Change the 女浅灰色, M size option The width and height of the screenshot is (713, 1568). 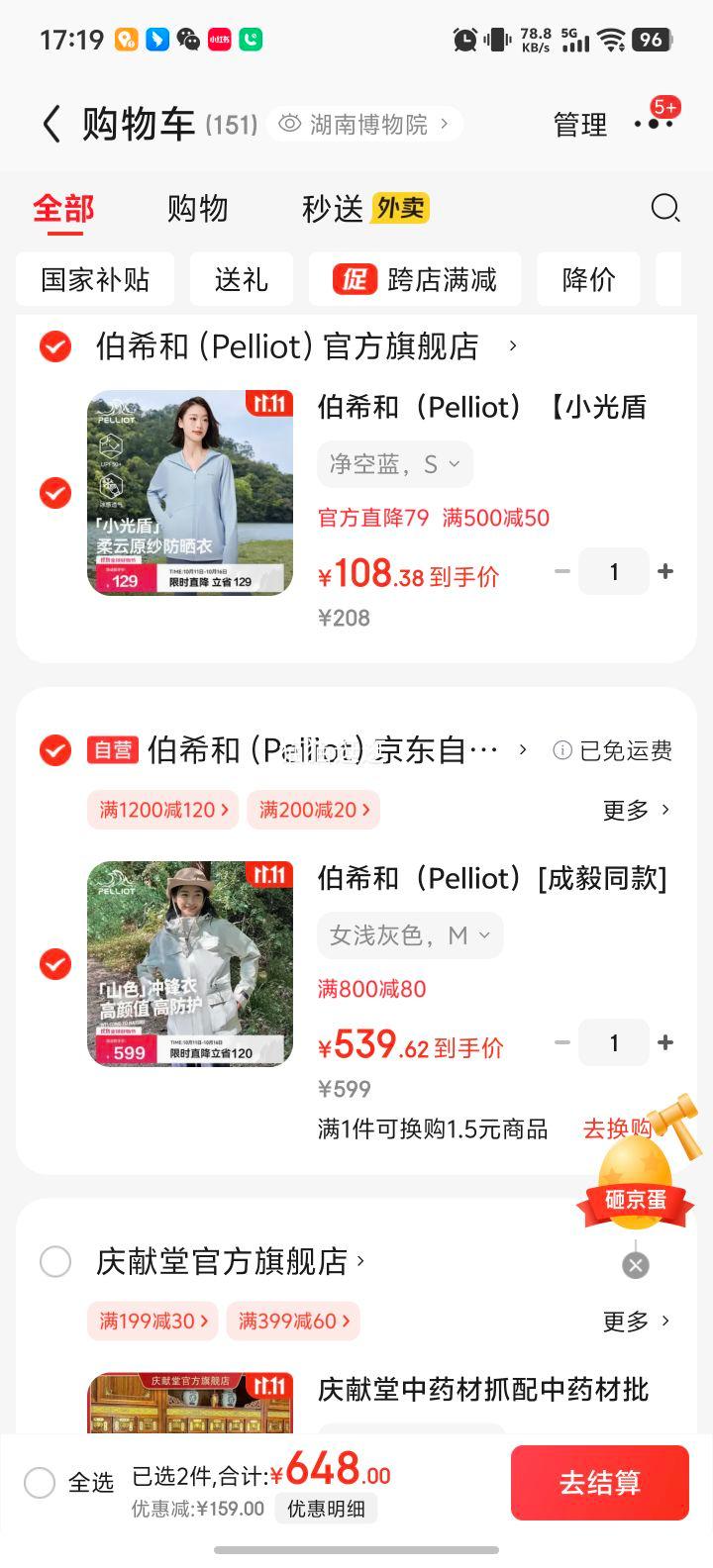[410, 935]
